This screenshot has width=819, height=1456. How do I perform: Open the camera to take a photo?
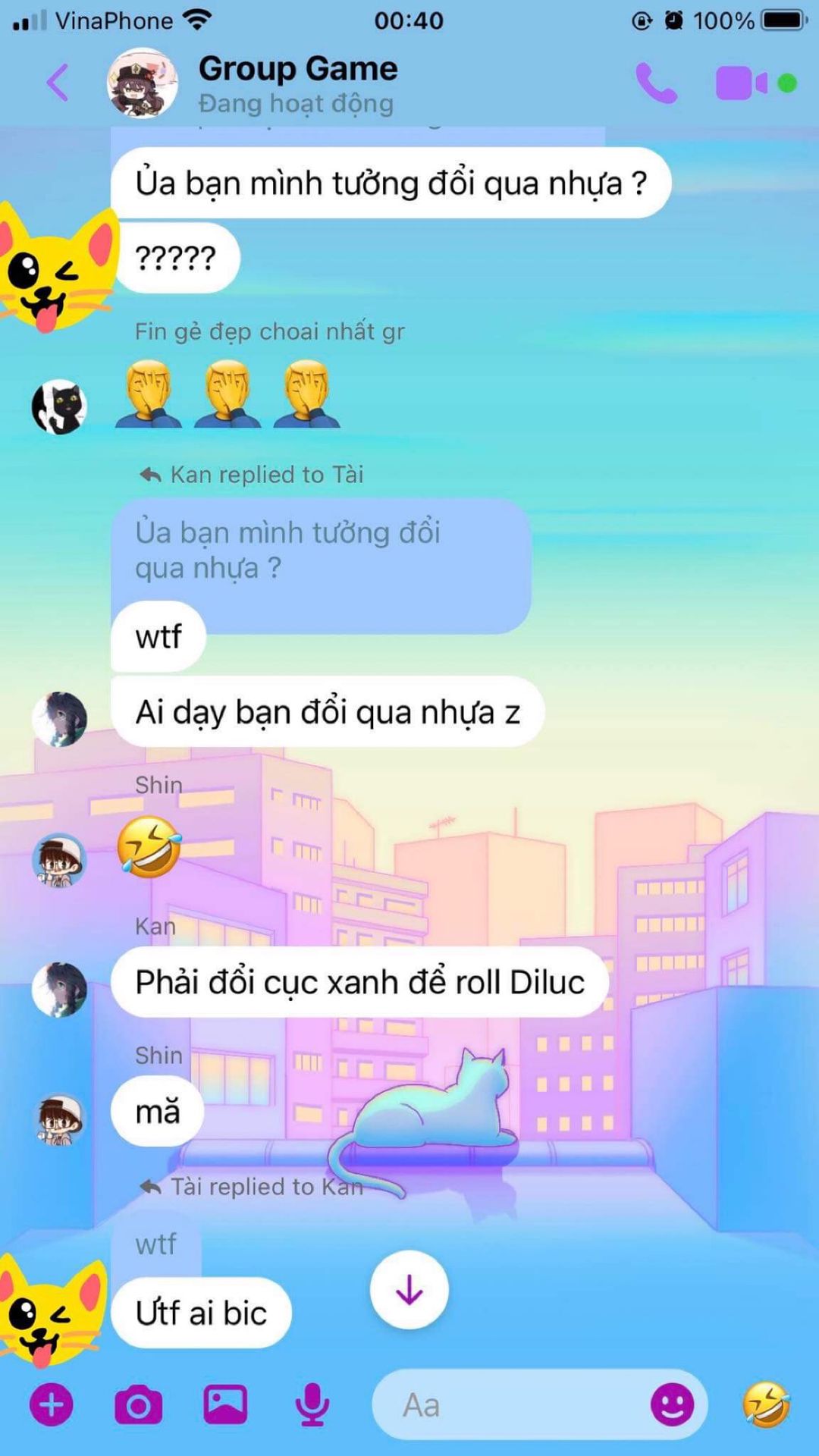[x=139, y=1405]
